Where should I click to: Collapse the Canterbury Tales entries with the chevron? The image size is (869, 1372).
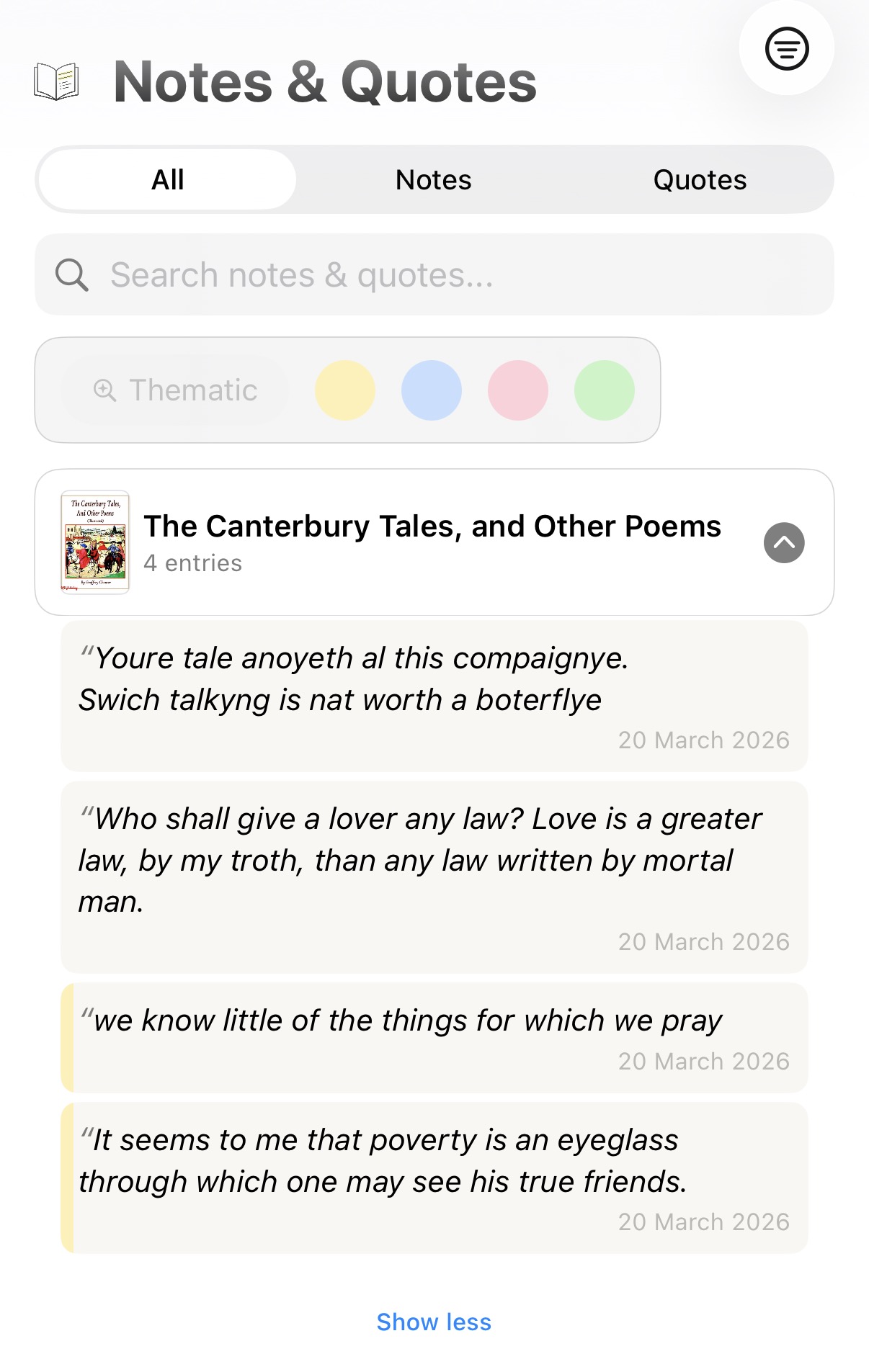tap(783, 542)
